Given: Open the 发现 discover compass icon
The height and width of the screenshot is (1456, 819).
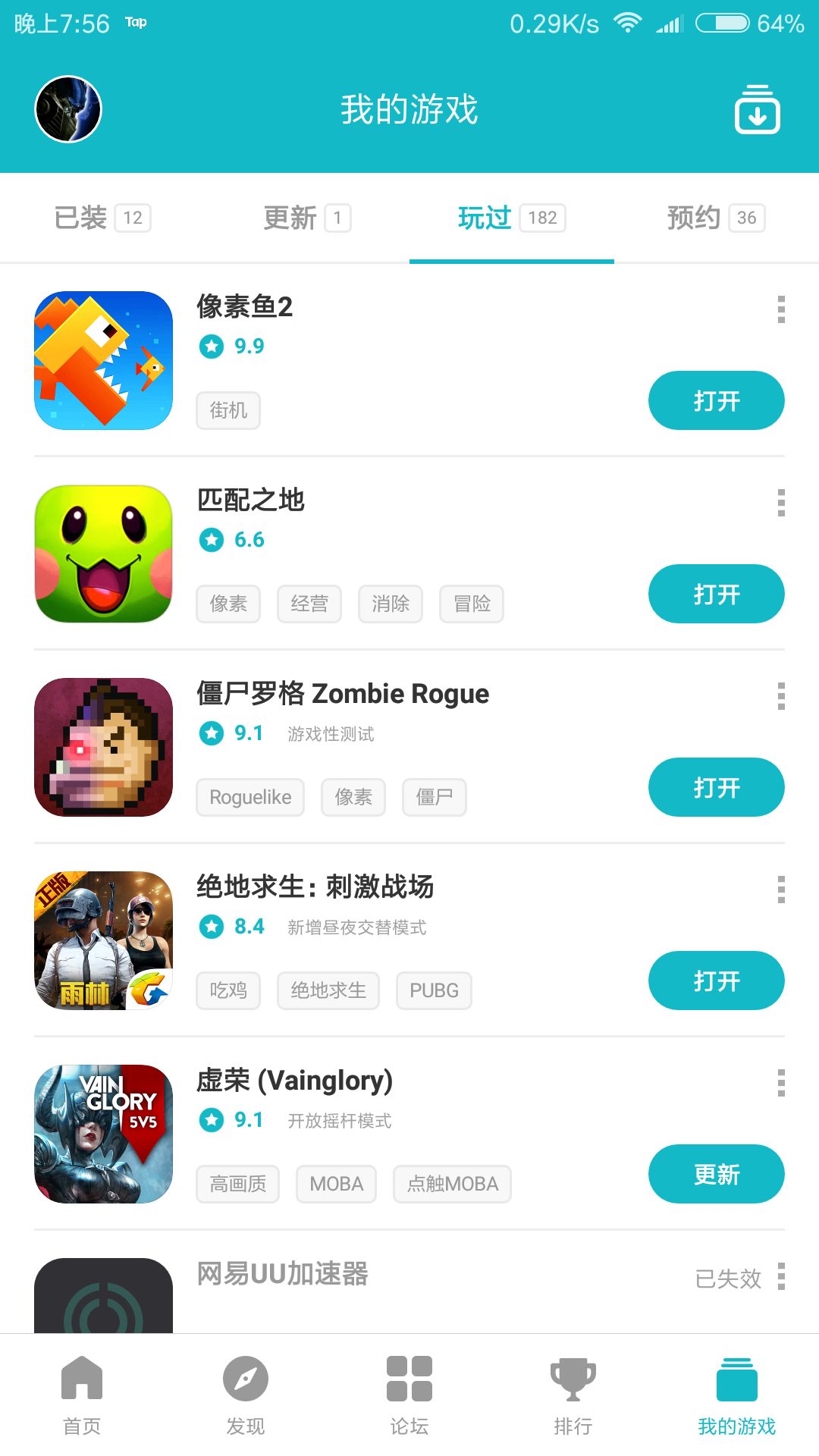Looking at the screenshot, I should click(x=245, y=1395).
